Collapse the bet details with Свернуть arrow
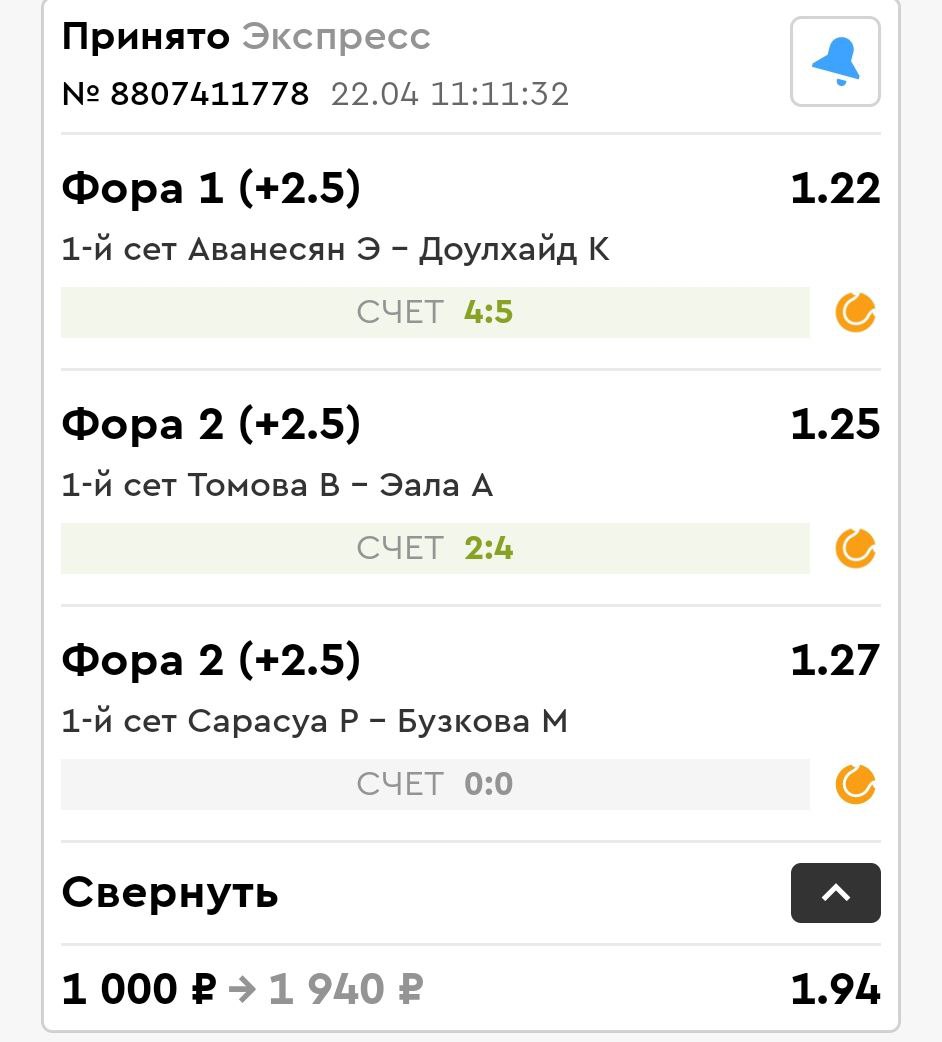Image resolution: width=942 pixels, height=1042 pixels. click(835, 893)
